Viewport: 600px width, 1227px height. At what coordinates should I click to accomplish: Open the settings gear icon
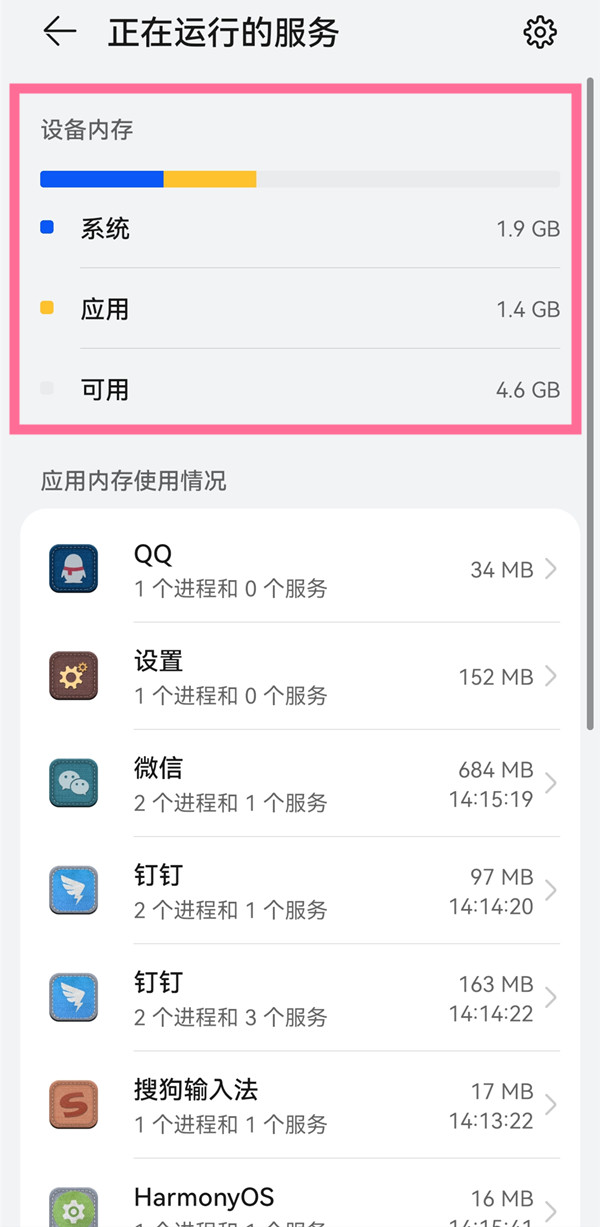coord(539,33)
